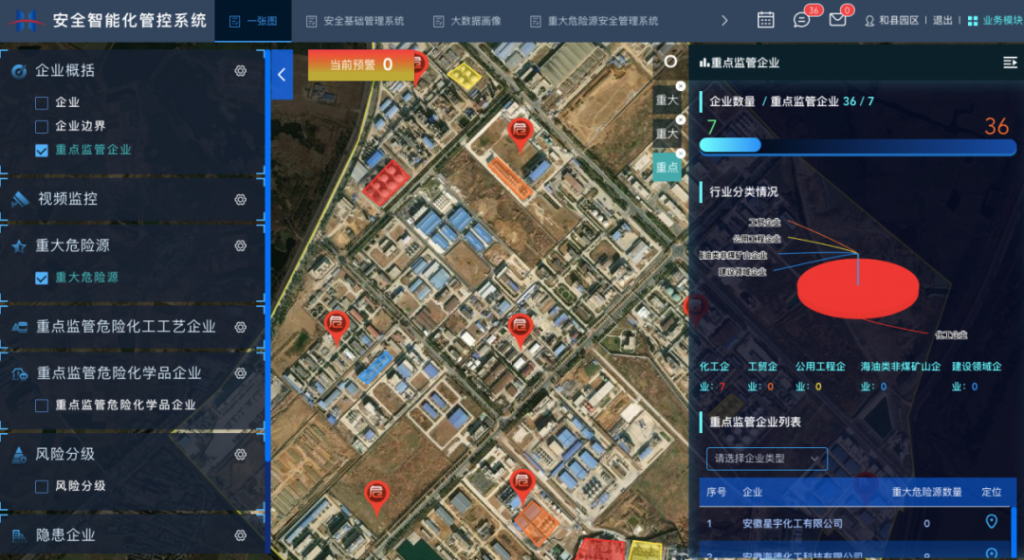Open messages icon with 36 badge
1024x560 pixels.
[x=802, y=20]
